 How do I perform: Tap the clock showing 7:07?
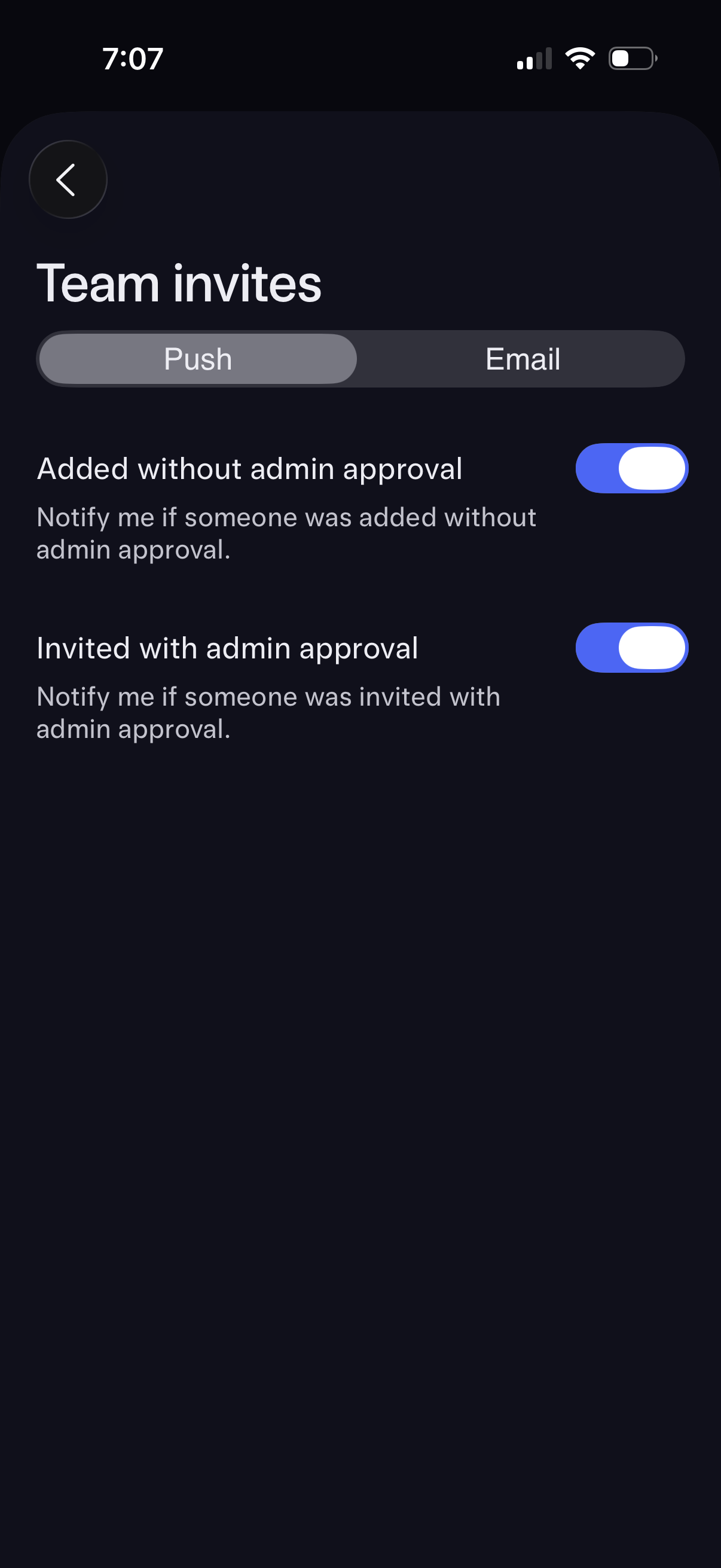(x=133, y=58)
